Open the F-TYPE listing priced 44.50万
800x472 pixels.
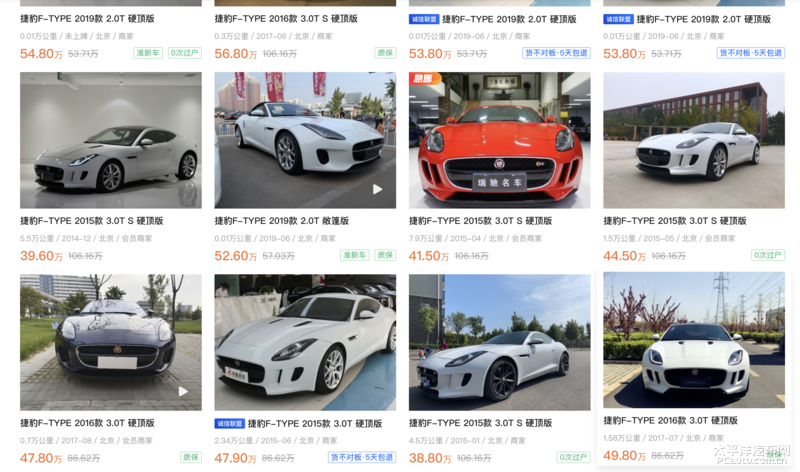(x=693, y=140)
